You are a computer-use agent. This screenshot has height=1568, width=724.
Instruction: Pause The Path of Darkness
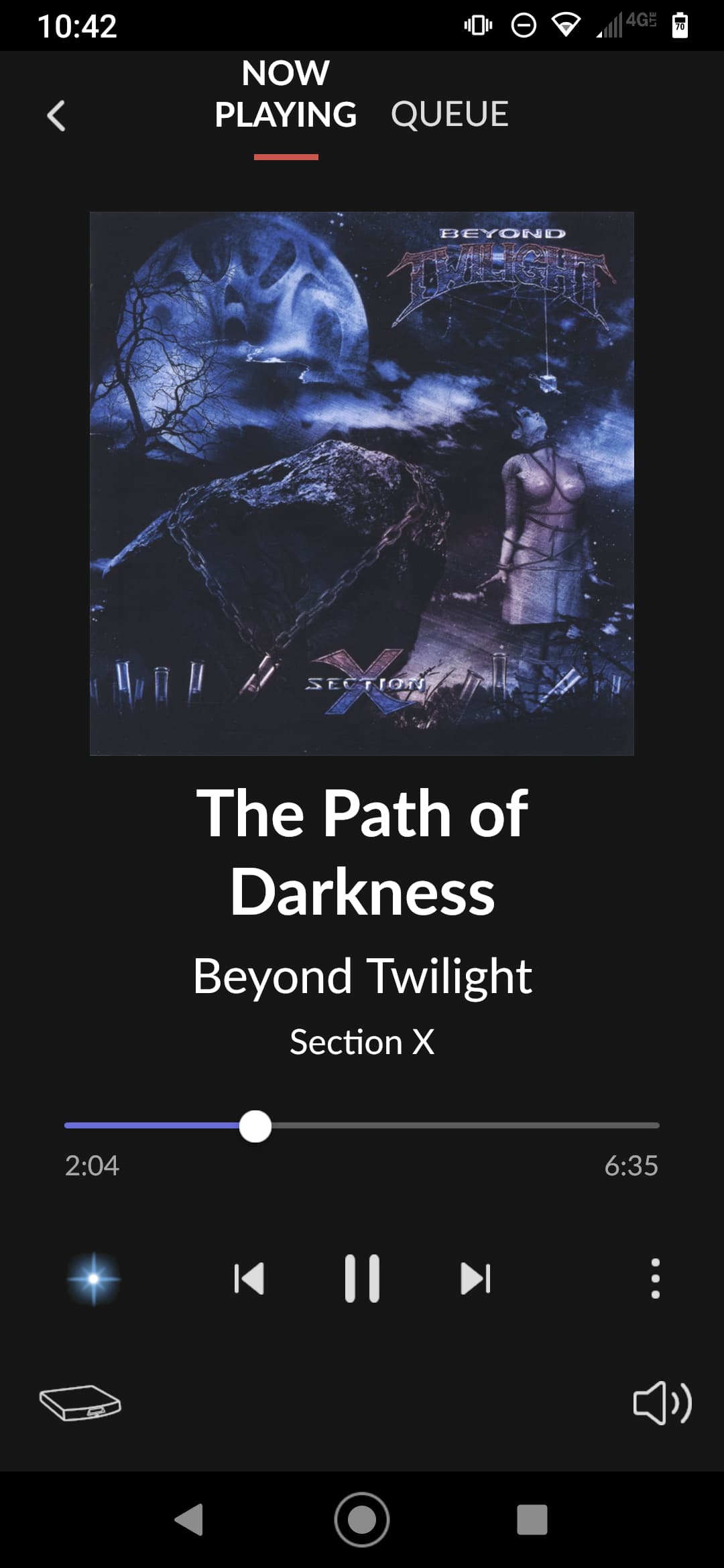coord(362,1279)
